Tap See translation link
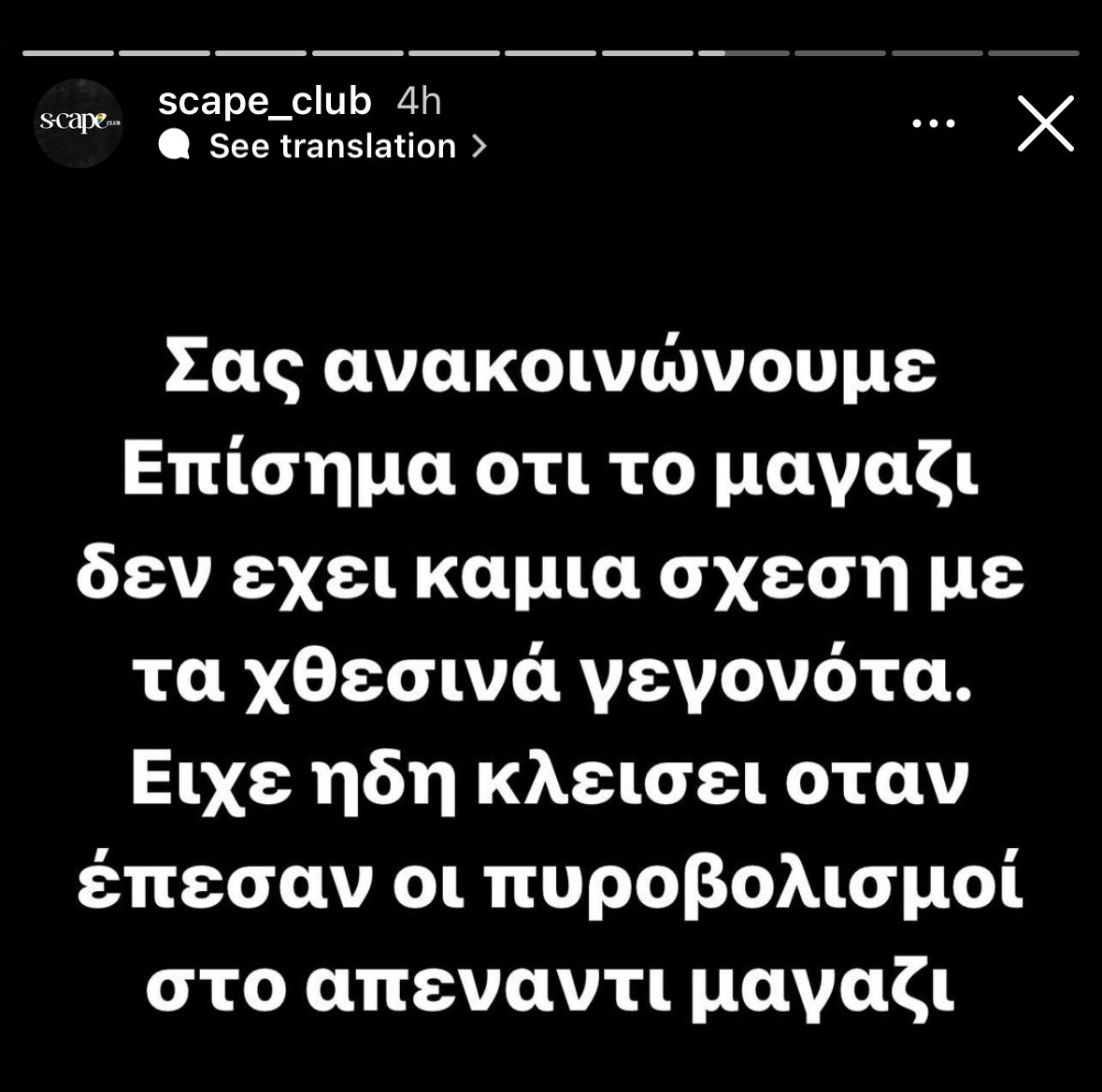This screenshot has width=1102, height=1092. [332, 146]
